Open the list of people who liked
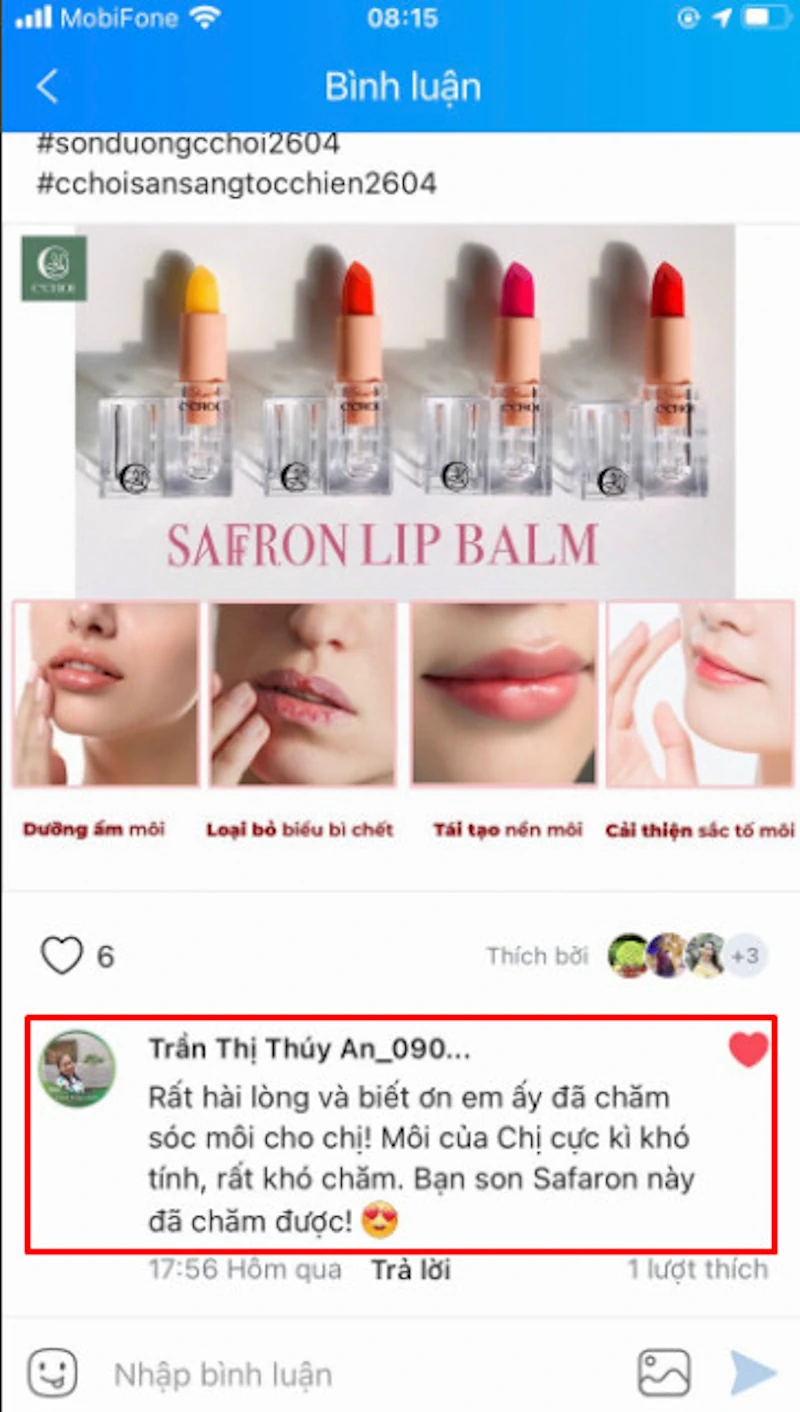 tap(688, 956)
